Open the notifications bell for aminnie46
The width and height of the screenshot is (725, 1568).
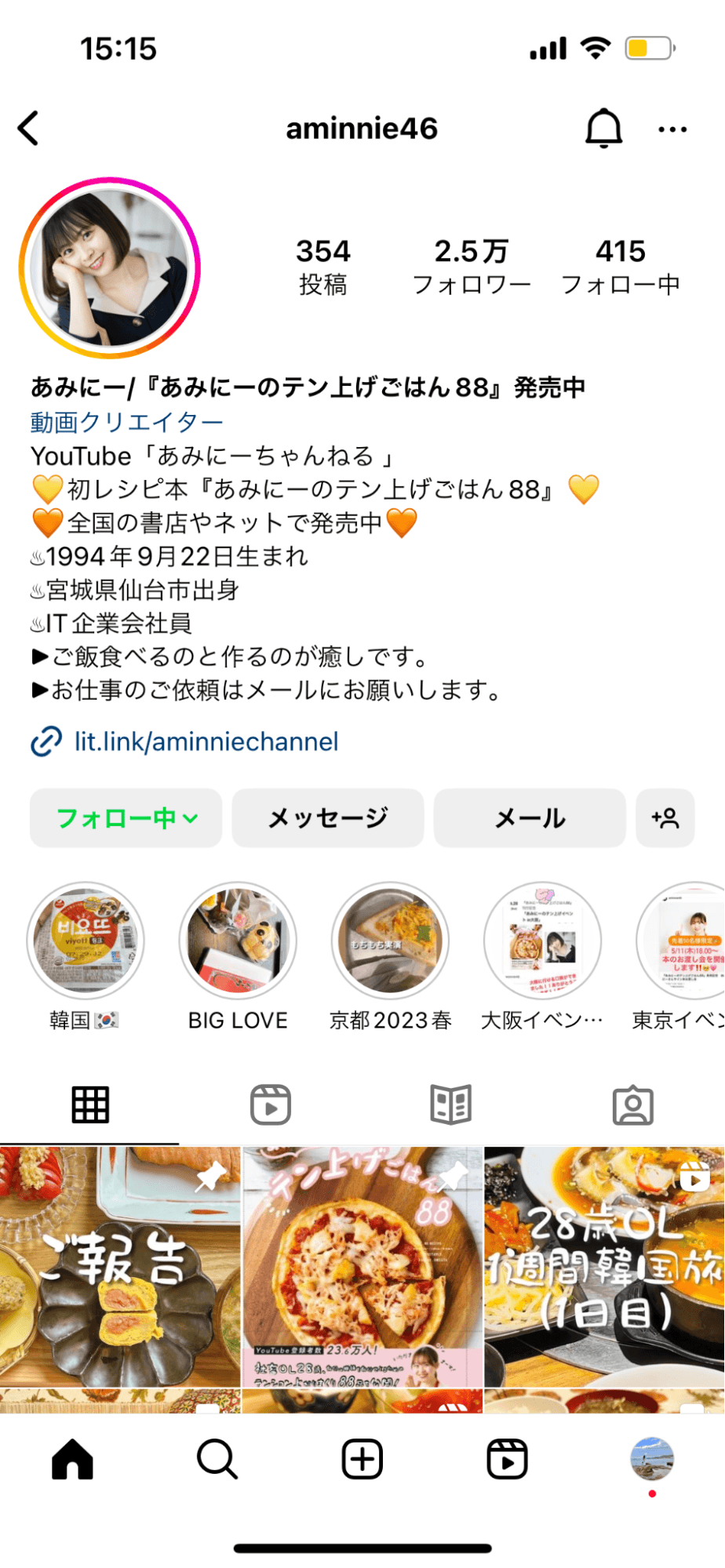[x=603, y=129]
